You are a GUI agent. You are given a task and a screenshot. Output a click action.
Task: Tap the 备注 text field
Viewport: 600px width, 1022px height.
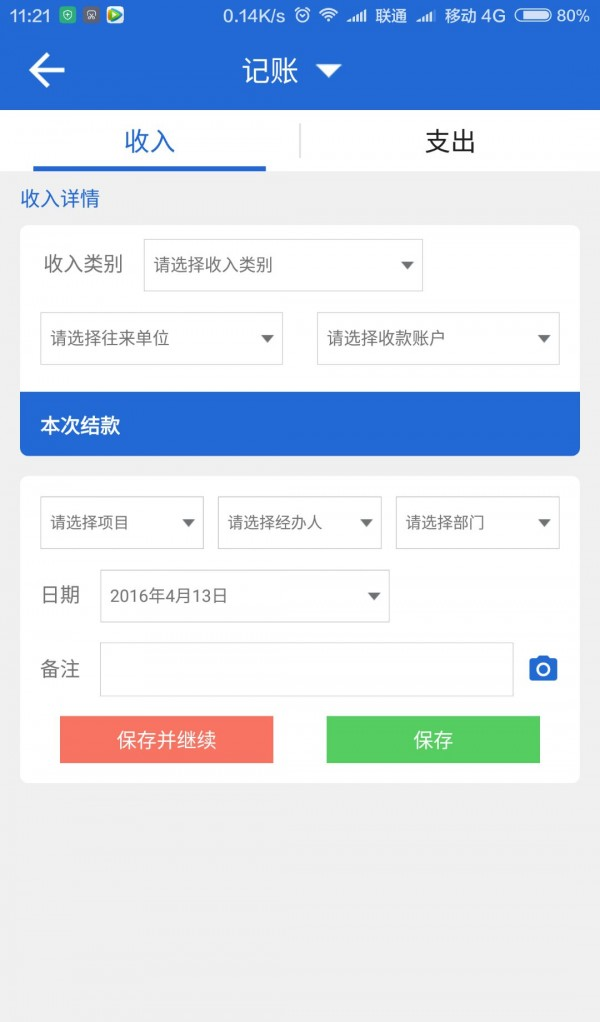coord(307,669)
